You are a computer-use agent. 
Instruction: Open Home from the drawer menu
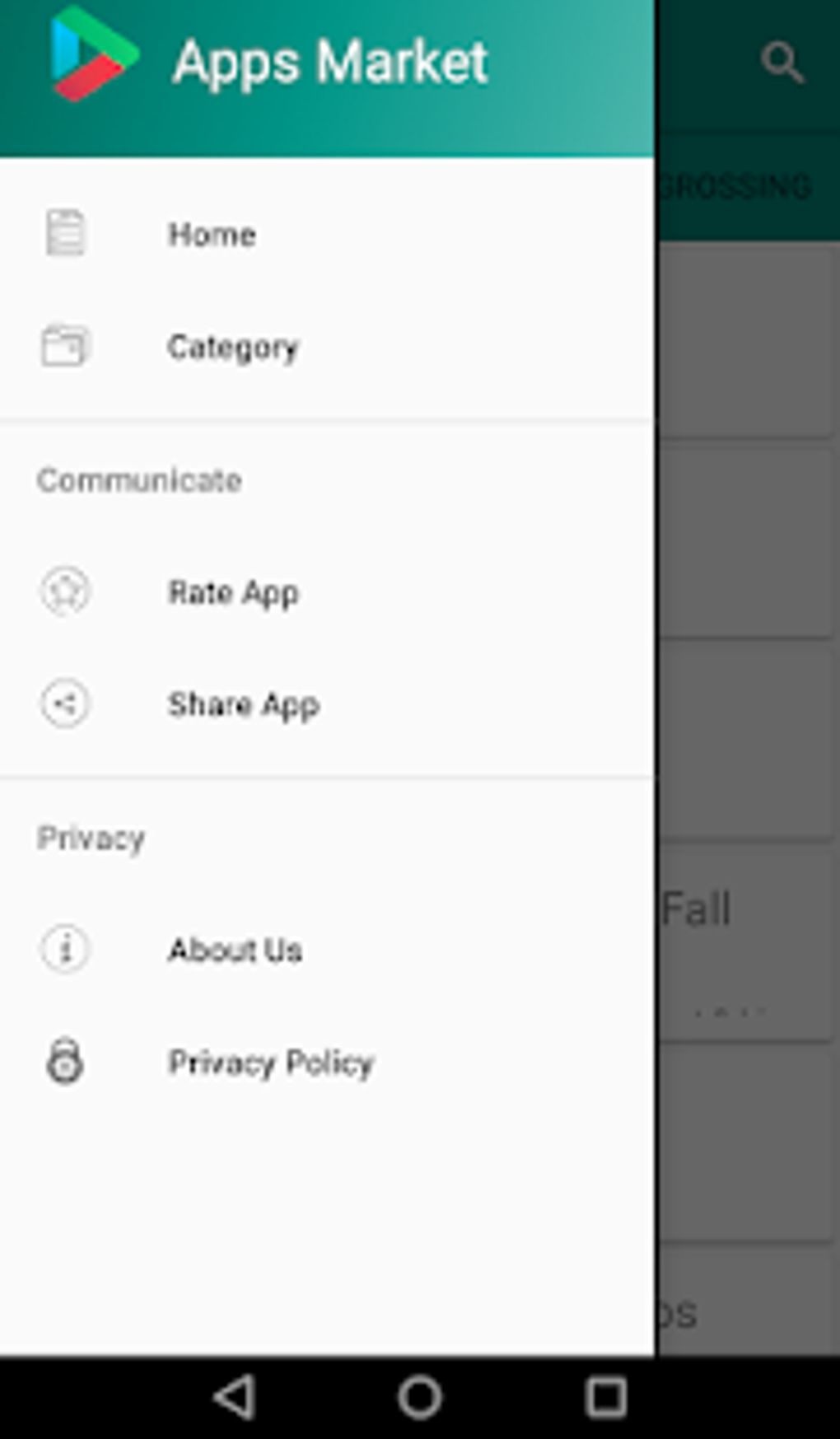[x=327, y=234]
